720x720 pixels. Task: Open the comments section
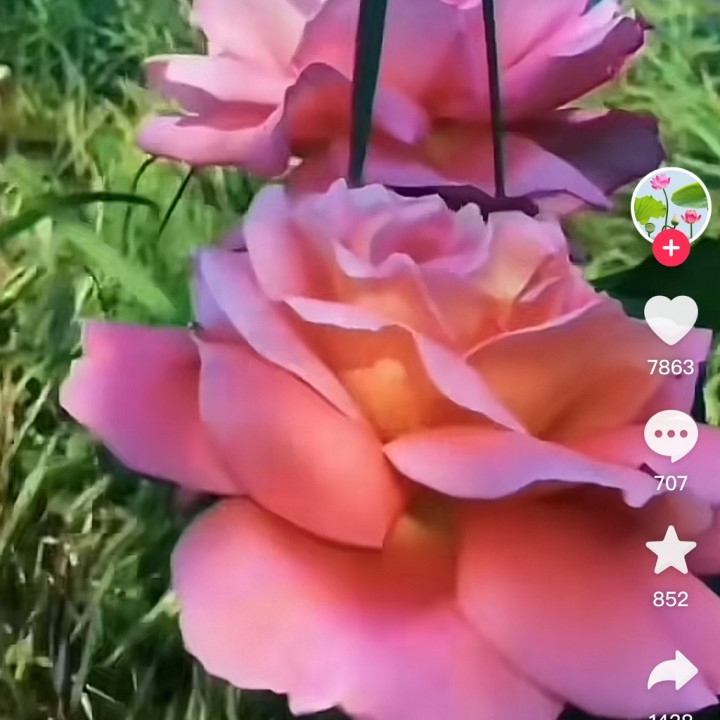click(671, 436)
